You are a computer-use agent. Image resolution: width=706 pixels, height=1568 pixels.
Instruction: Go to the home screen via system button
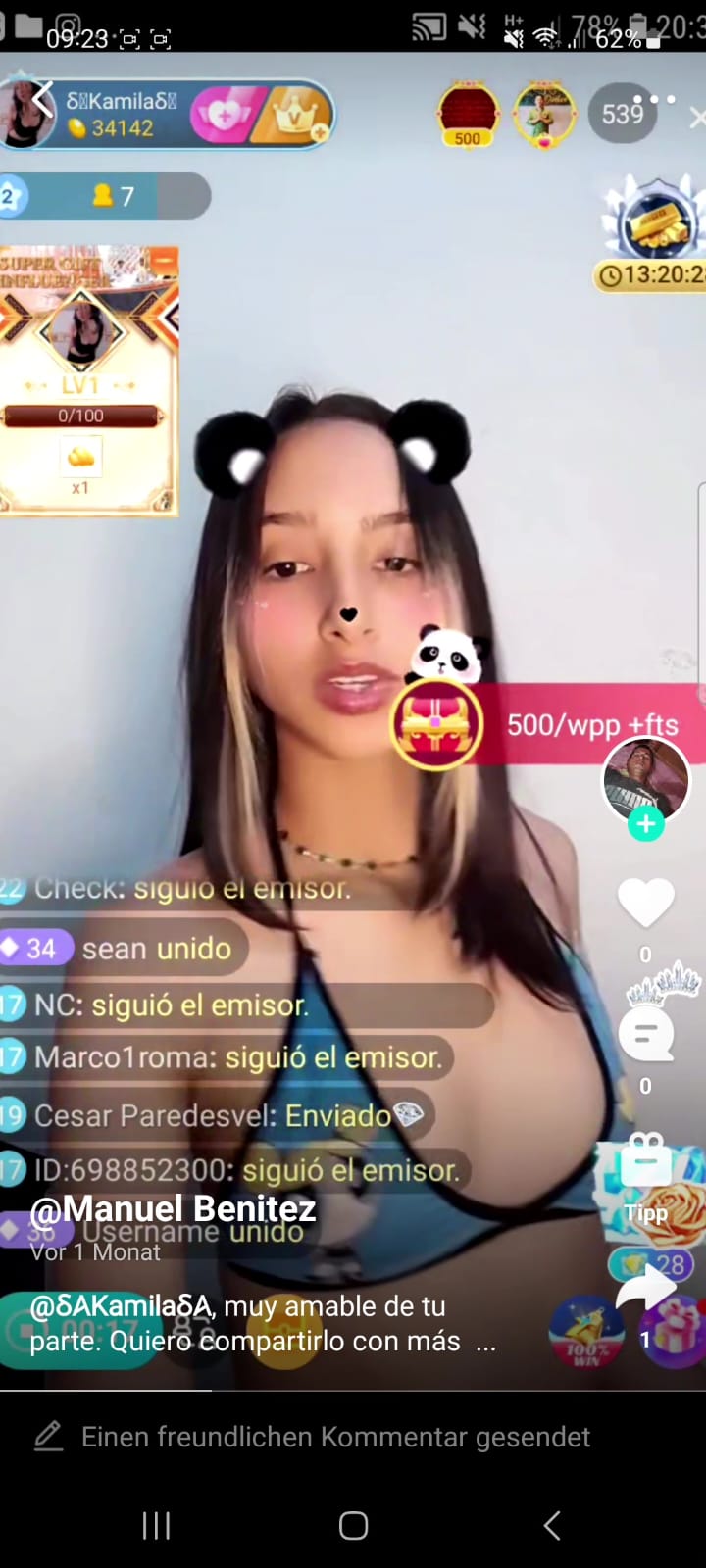pyautogui.click(x=353, y=1525)
